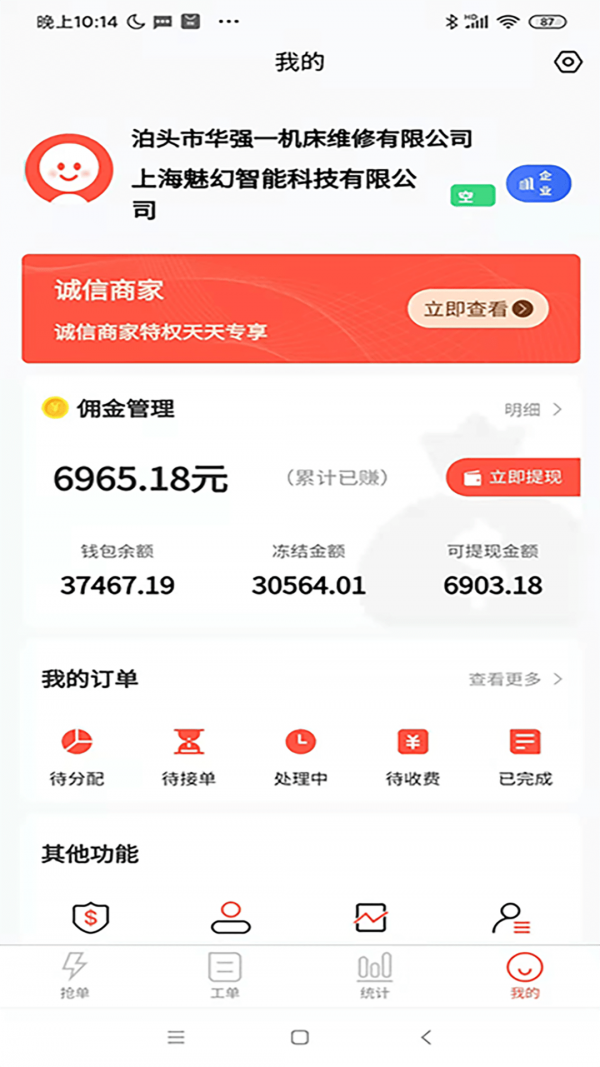Open 待接单 orders
The image size is (600, 1067).
point(188,755)
